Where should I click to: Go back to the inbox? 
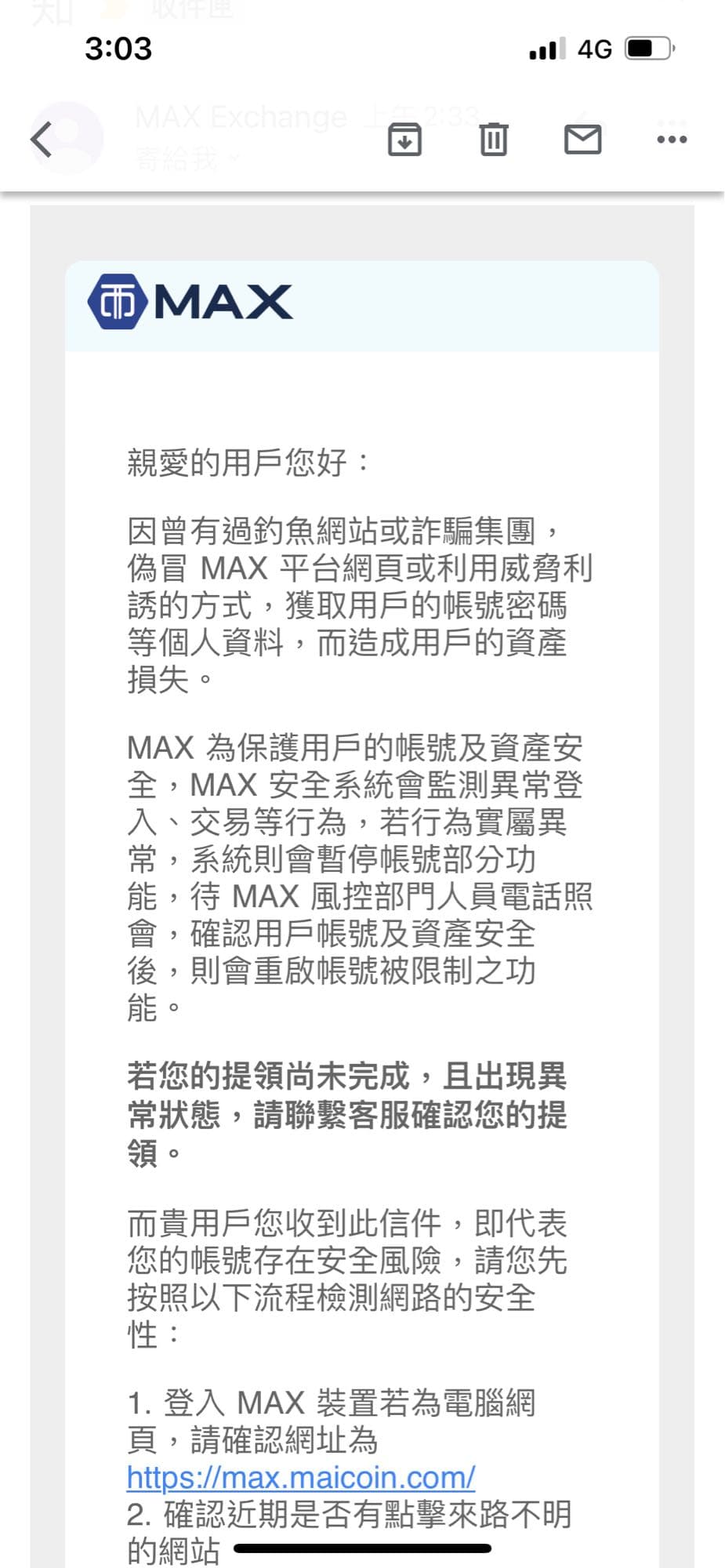pyautogui.click(x=41, y=137)
